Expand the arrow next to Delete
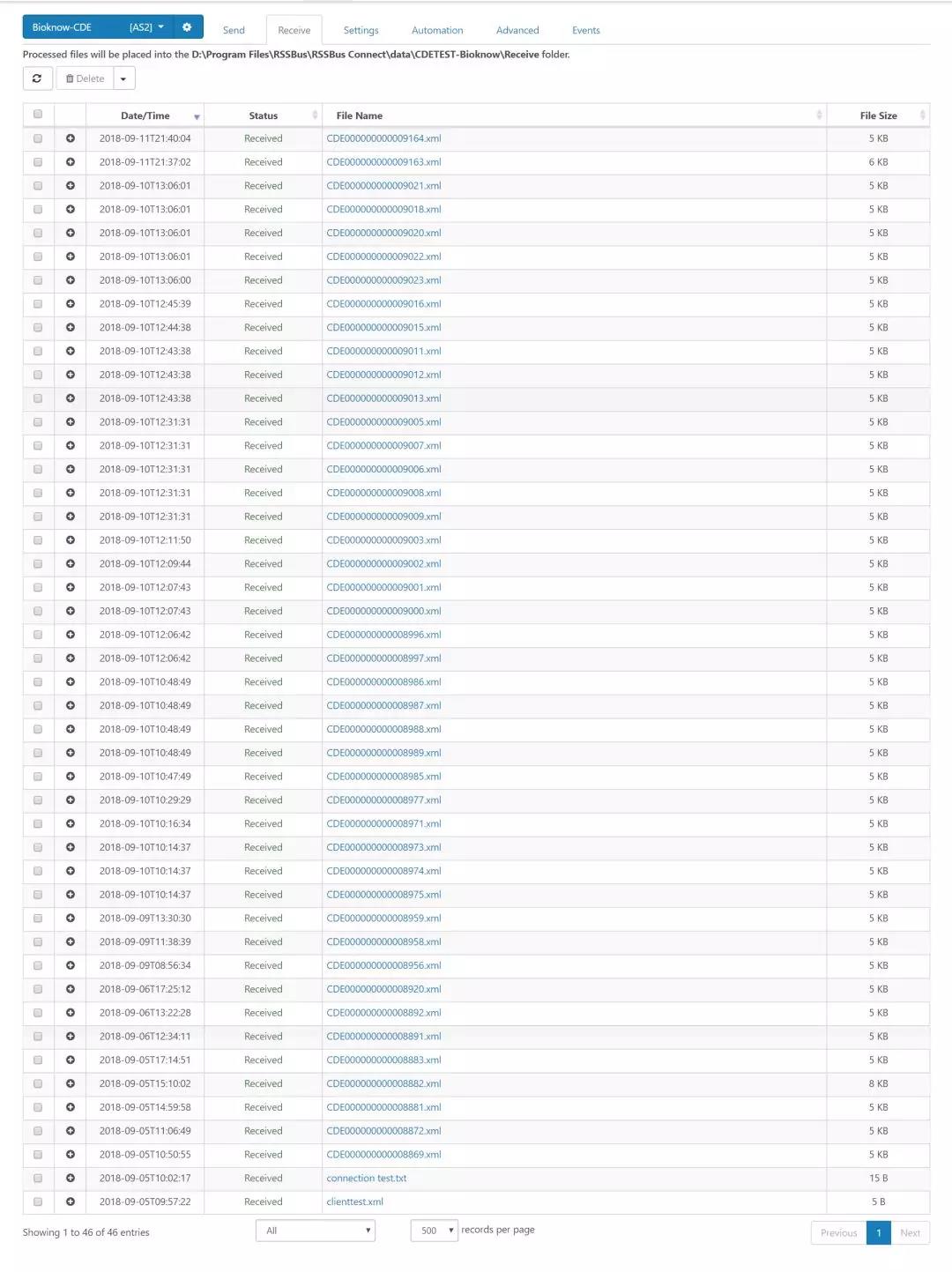Image resolution: width=952 pixels, height=1272 pixels. point(123,78)
